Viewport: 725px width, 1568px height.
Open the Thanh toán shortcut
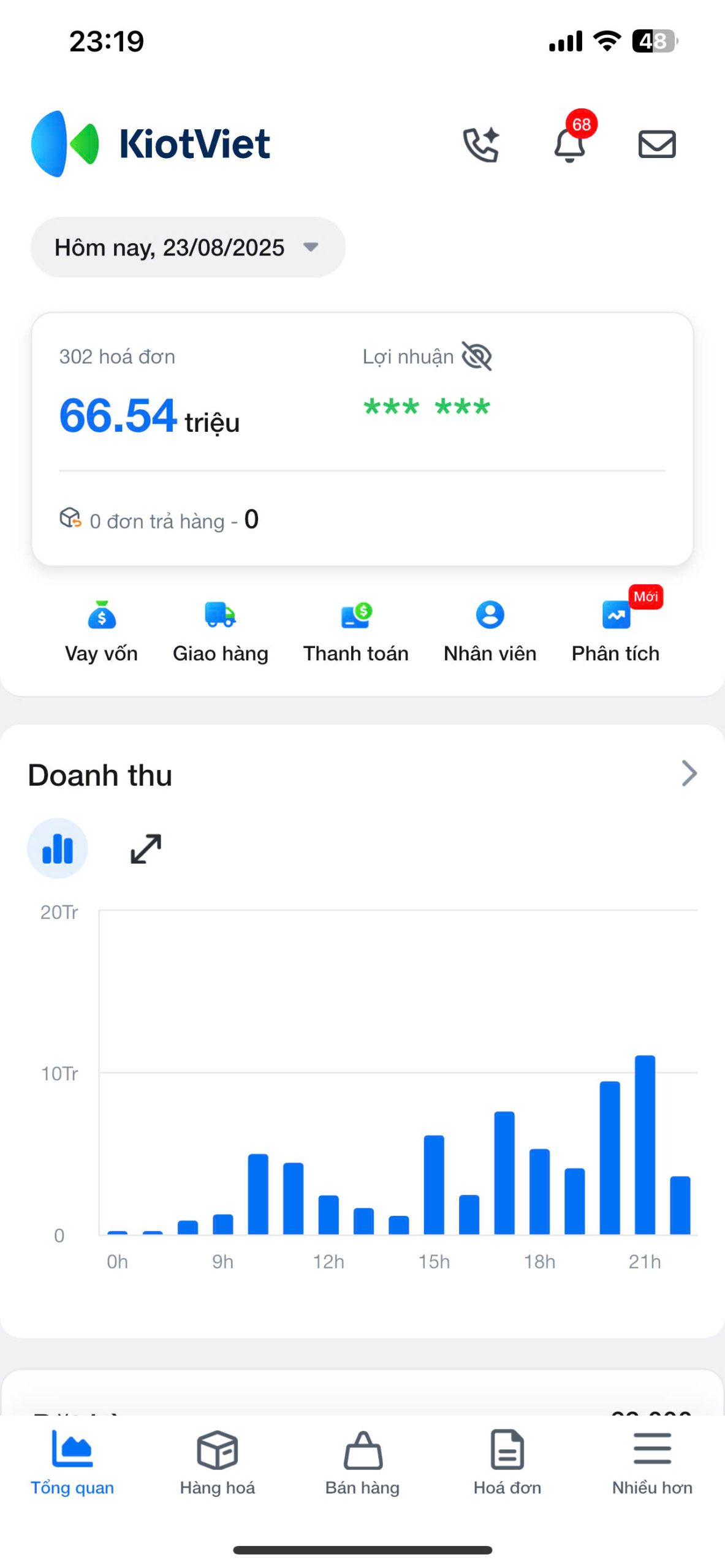pos(355,632)
